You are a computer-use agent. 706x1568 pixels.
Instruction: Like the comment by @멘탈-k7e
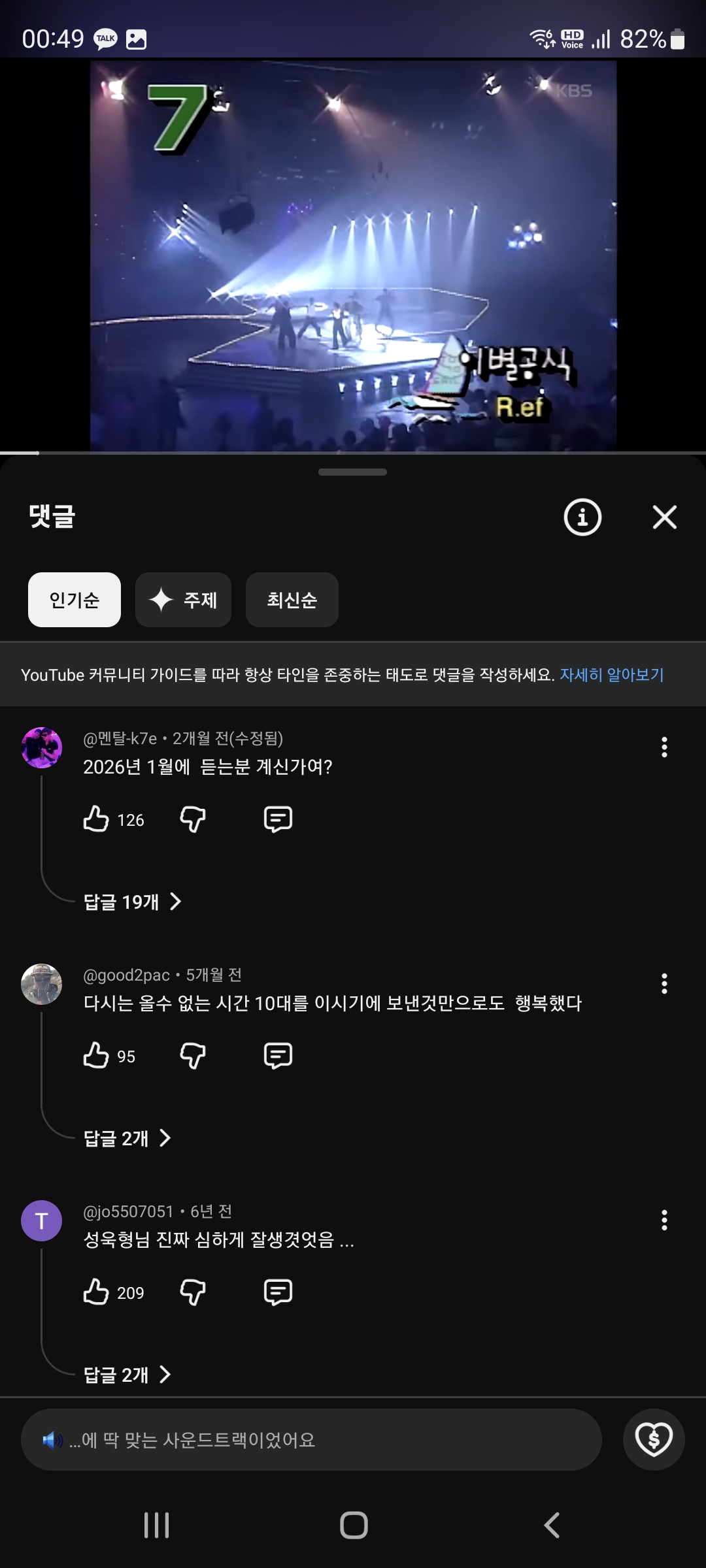coord(97,820)
